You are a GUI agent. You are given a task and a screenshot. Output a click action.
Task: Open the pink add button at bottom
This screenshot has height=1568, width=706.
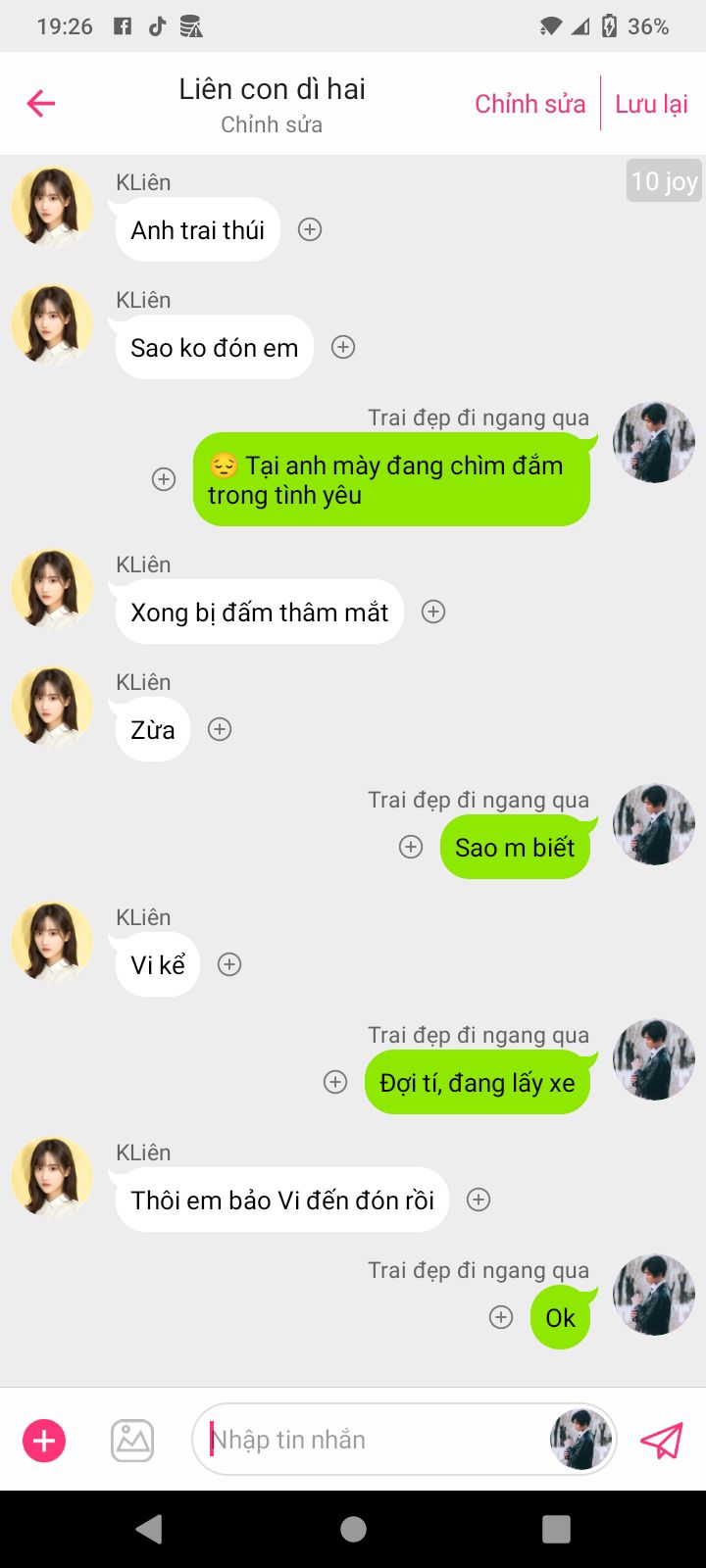(44, 1441)
